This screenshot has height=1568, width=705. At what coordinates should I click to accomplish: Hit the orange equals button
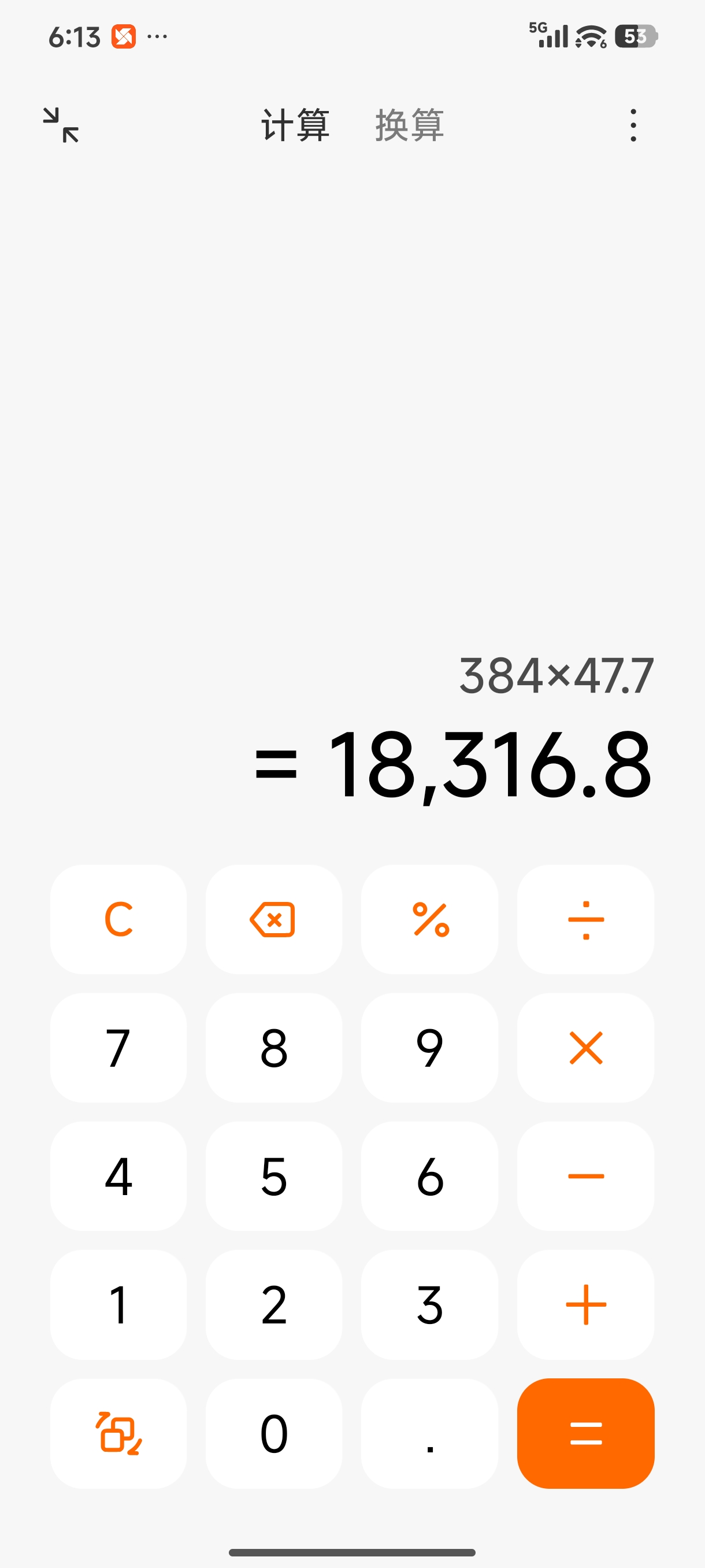586,1433
